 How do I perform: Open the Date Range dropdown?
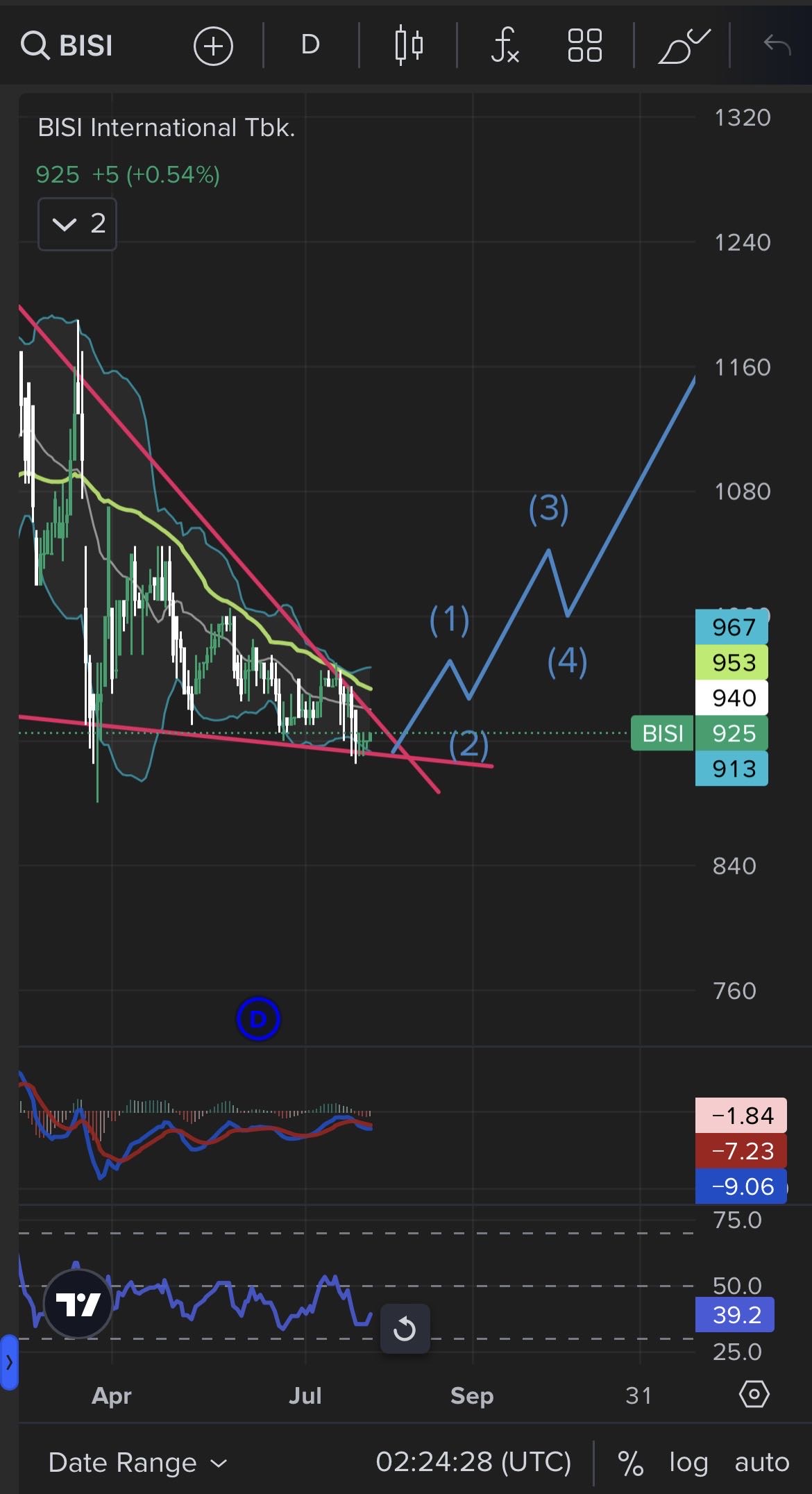pyautogui.click(x=137, y=1462)
